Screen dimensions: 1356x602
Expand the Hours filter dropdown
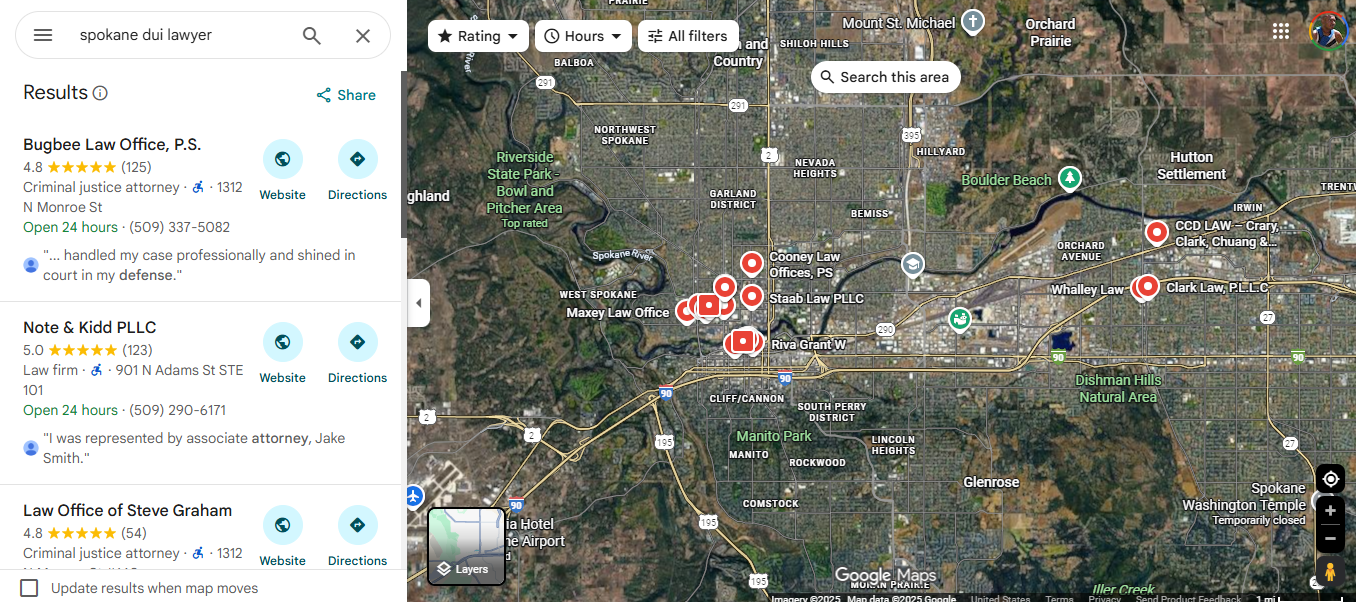pos(583,36)
